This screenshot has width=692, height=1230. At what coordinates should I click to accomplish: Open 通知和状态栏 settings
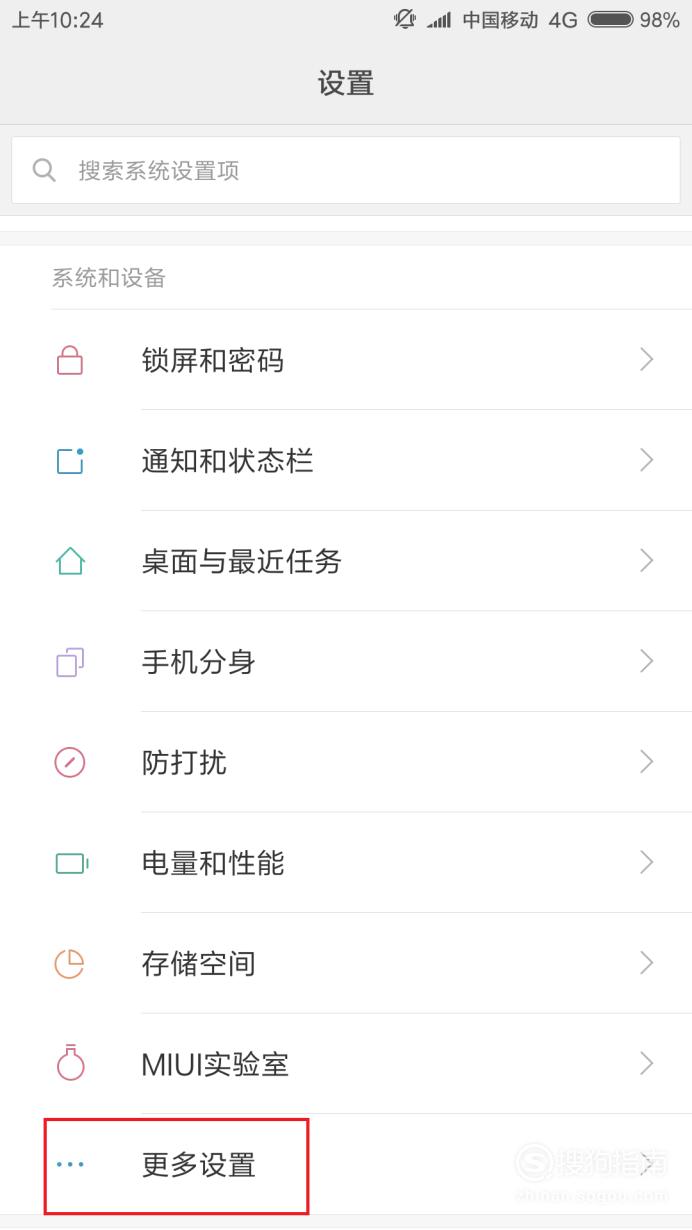[346, 460]
